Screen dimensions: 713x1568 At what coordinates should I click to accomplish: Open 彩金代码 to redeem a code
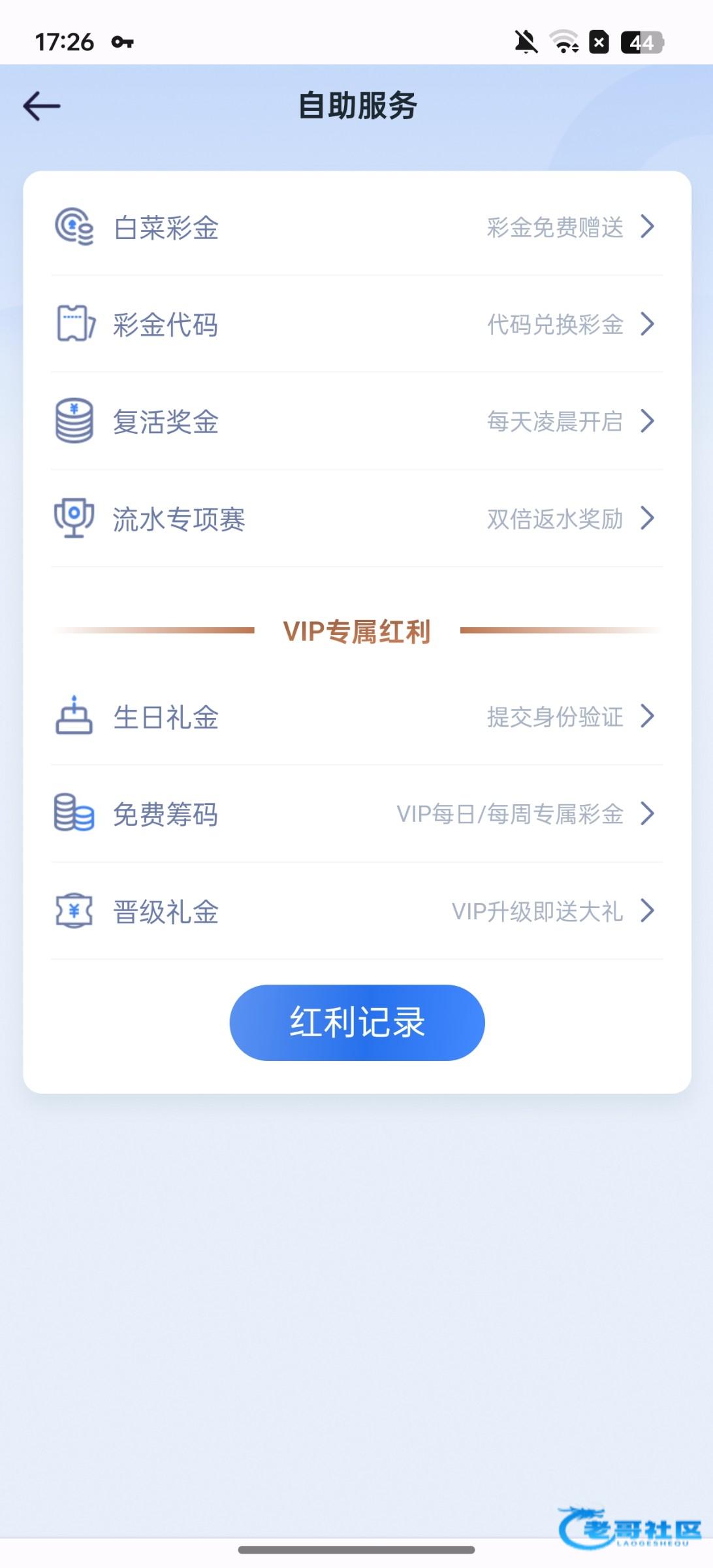point(357,324)
